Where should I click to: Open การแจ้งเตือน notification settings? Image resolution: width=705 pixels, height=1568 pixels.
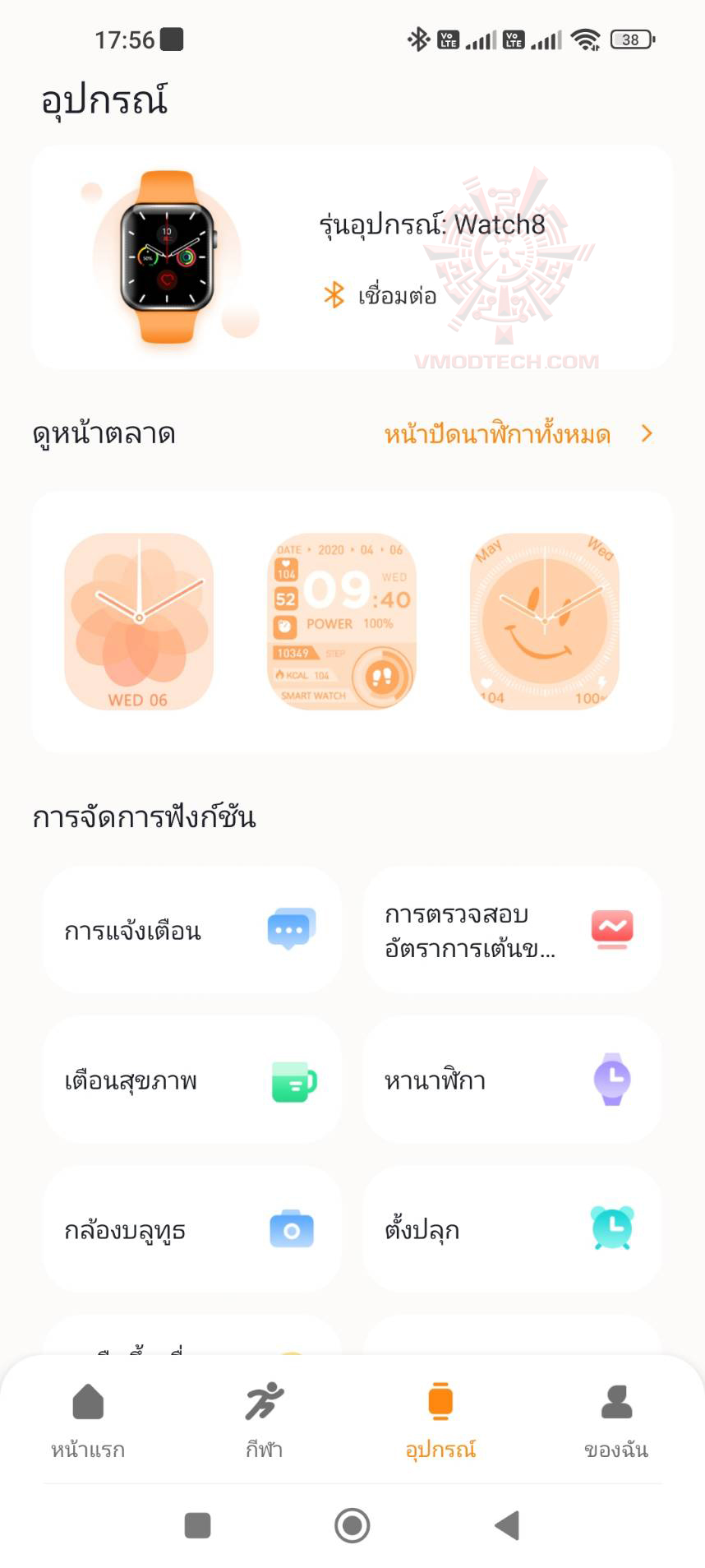191,930
